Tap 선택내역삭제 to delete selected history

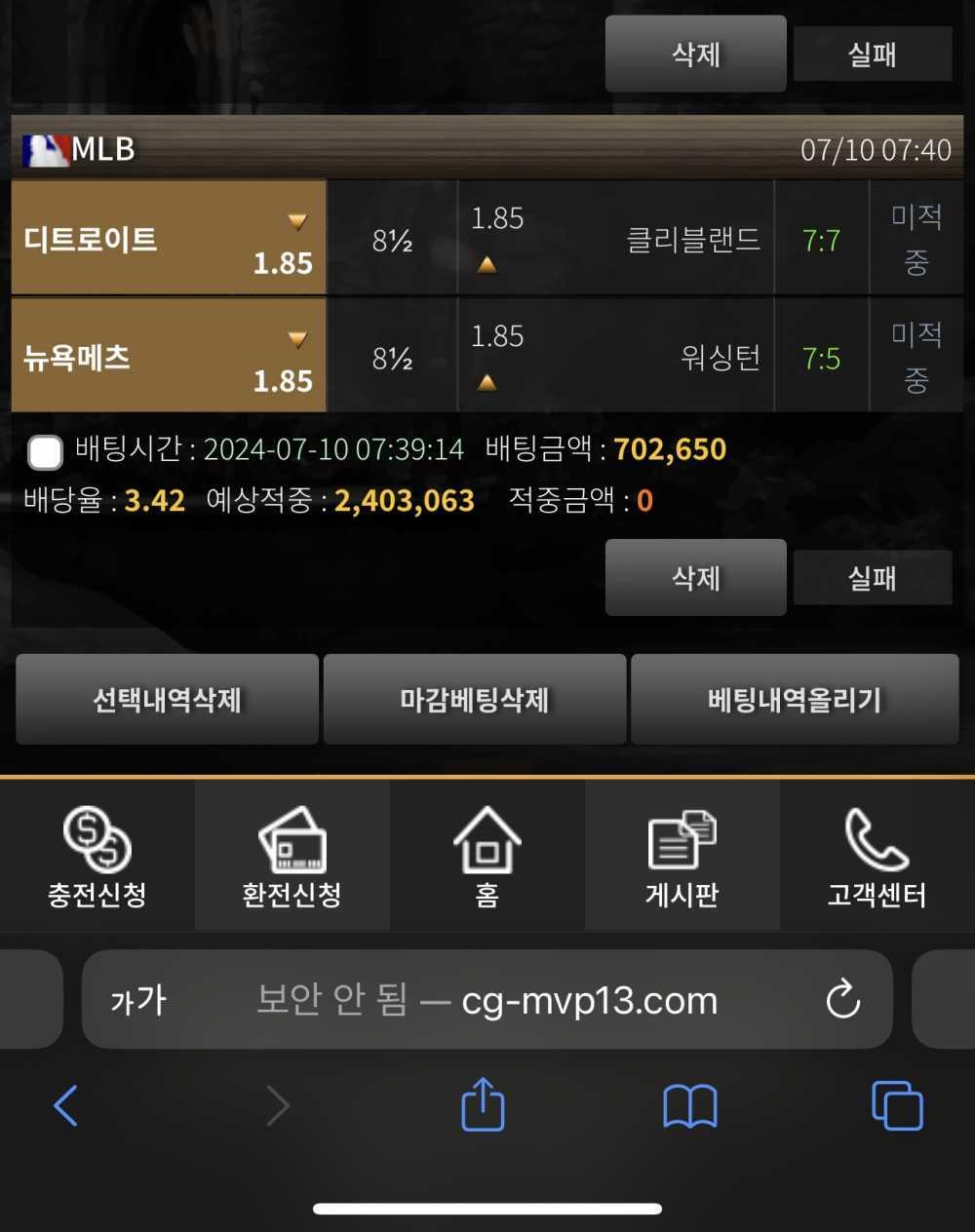167,699
